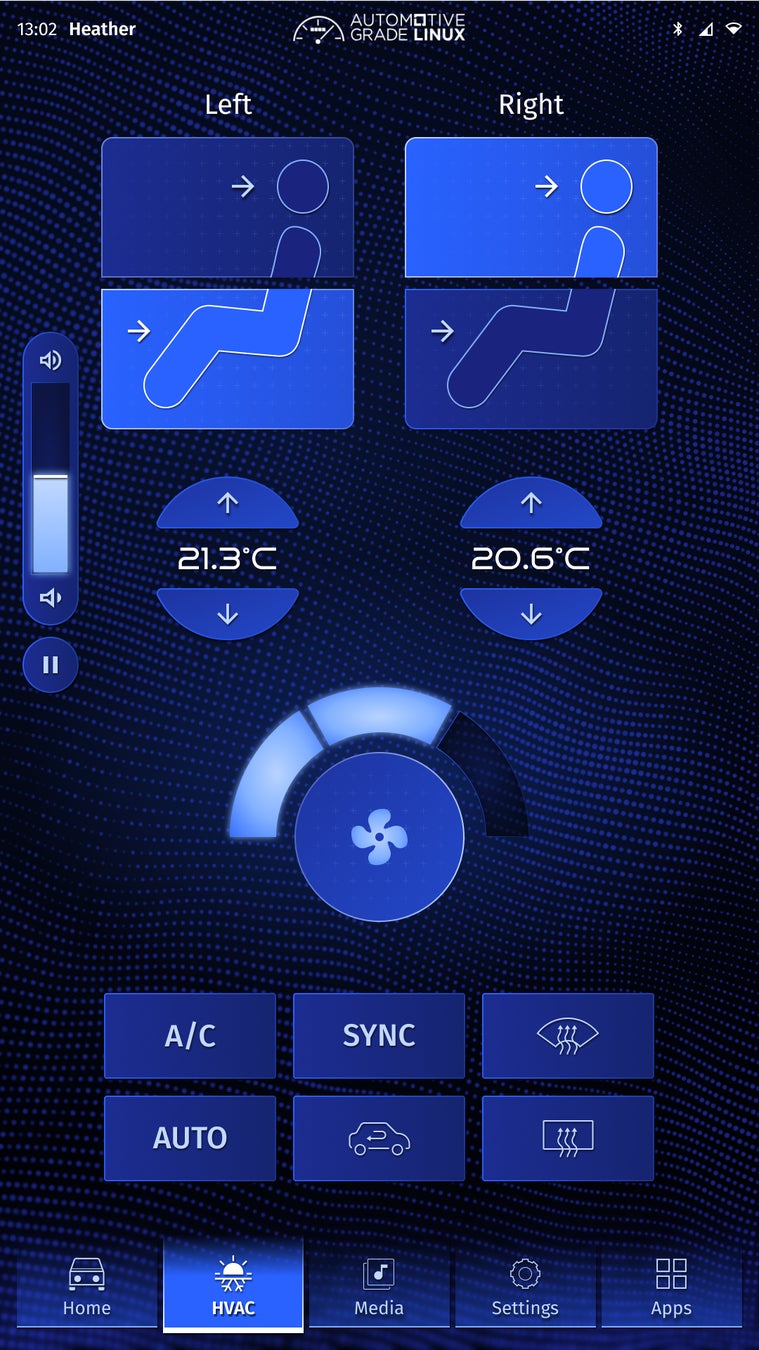
Task: Enable SYNC for both zones
Action: pyautogui.click(x=379, y=1036)
